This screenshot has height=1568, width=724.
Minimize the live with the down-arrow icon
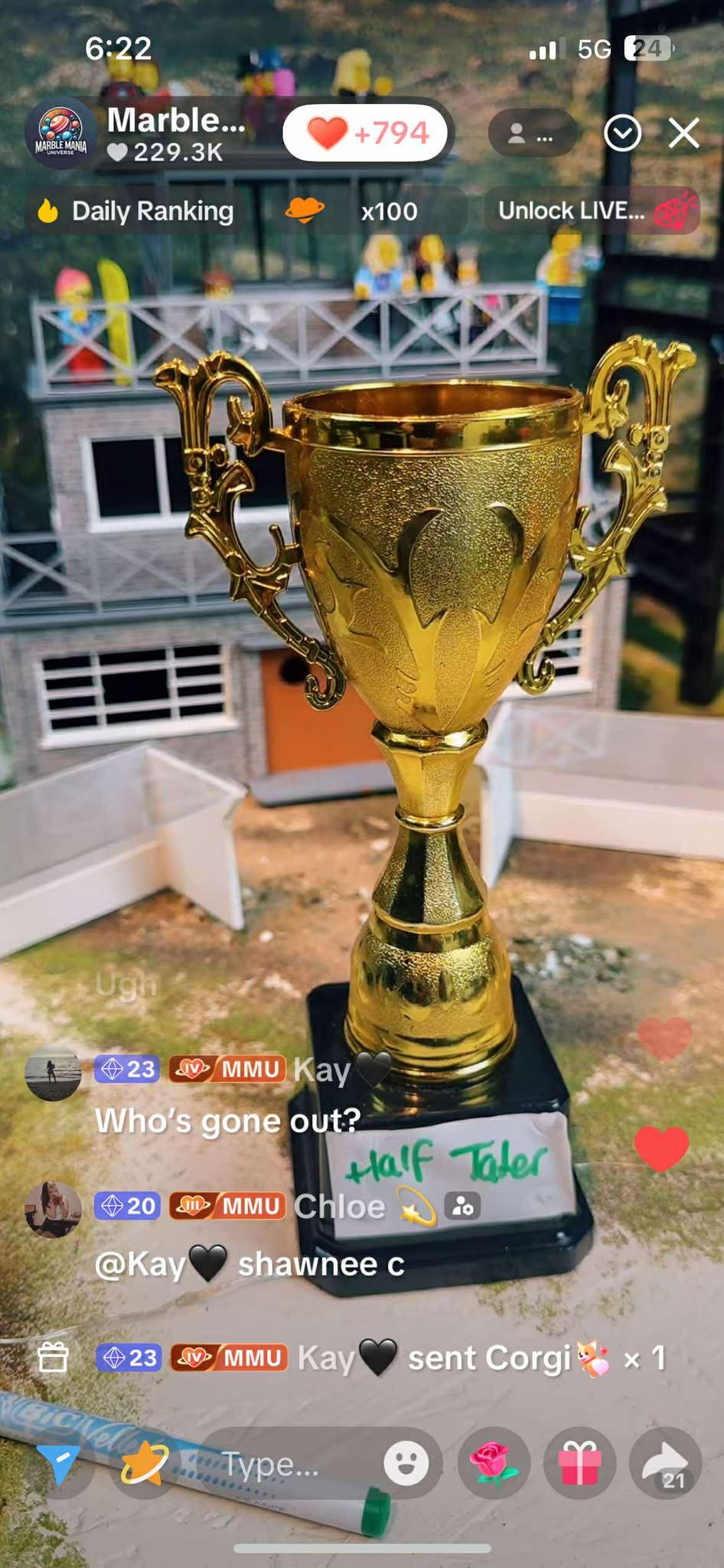pyautogui.click(x=622, y=134)
